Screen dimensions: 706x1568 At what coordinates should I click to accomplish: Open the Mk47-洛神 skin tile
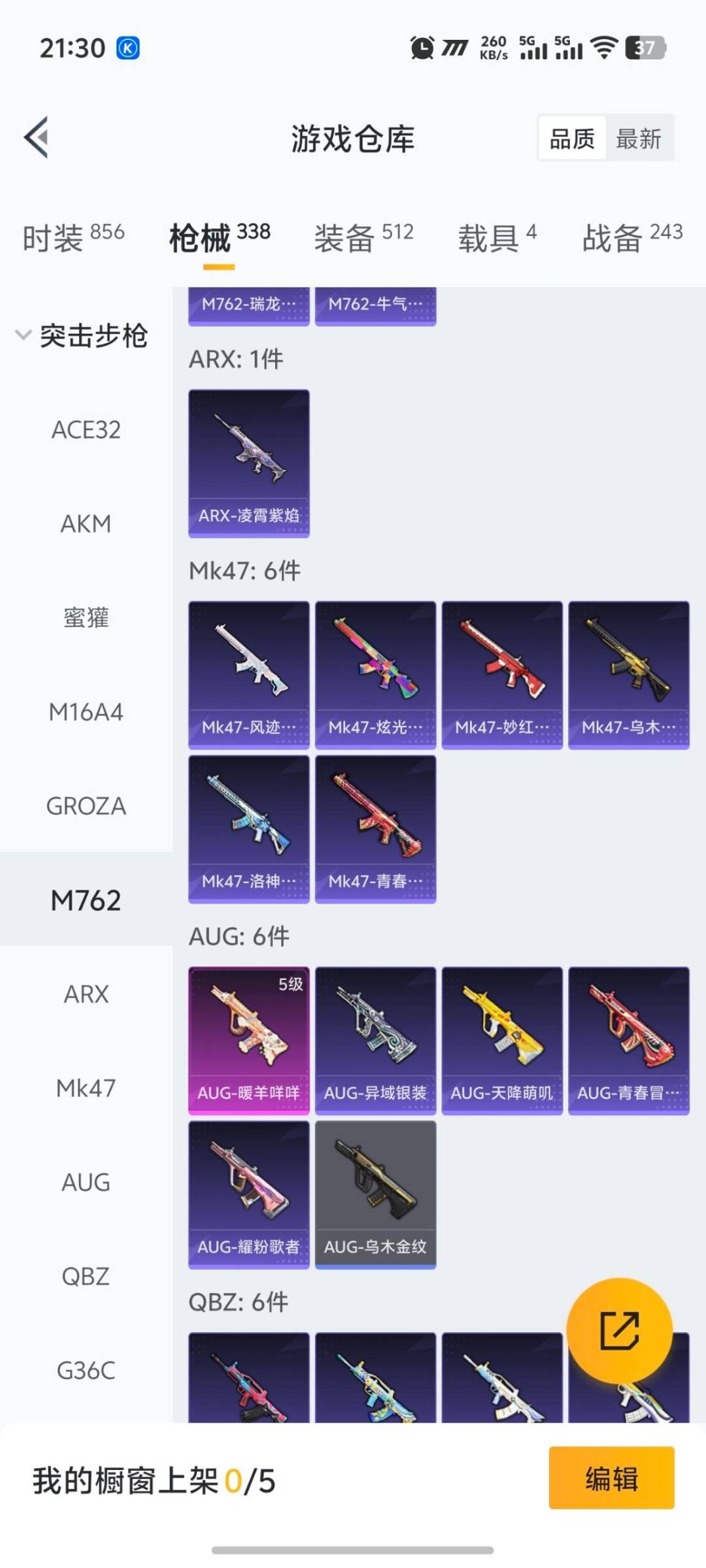(x=248, y=829)
